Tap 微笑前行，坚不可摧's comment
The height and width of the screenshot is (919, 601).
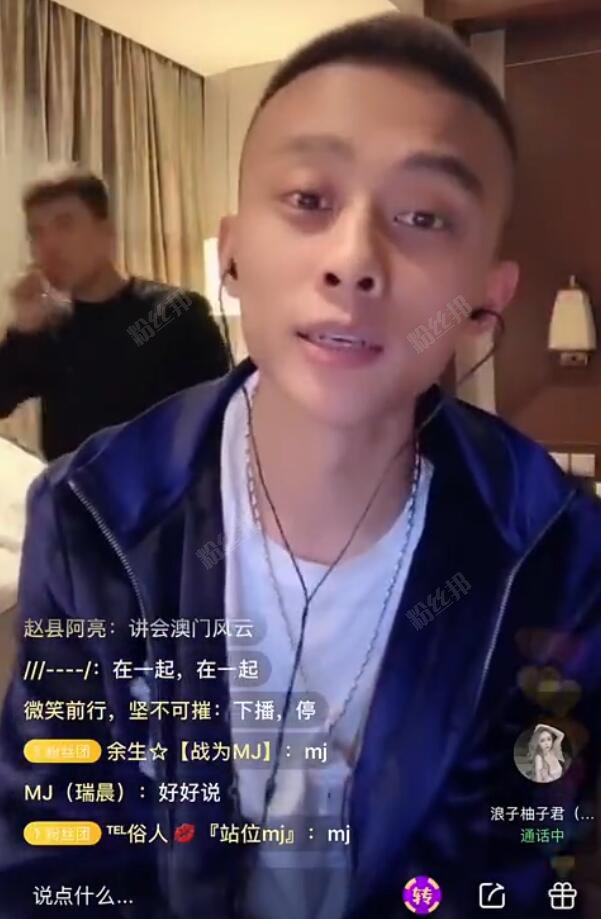click(170, 711)
